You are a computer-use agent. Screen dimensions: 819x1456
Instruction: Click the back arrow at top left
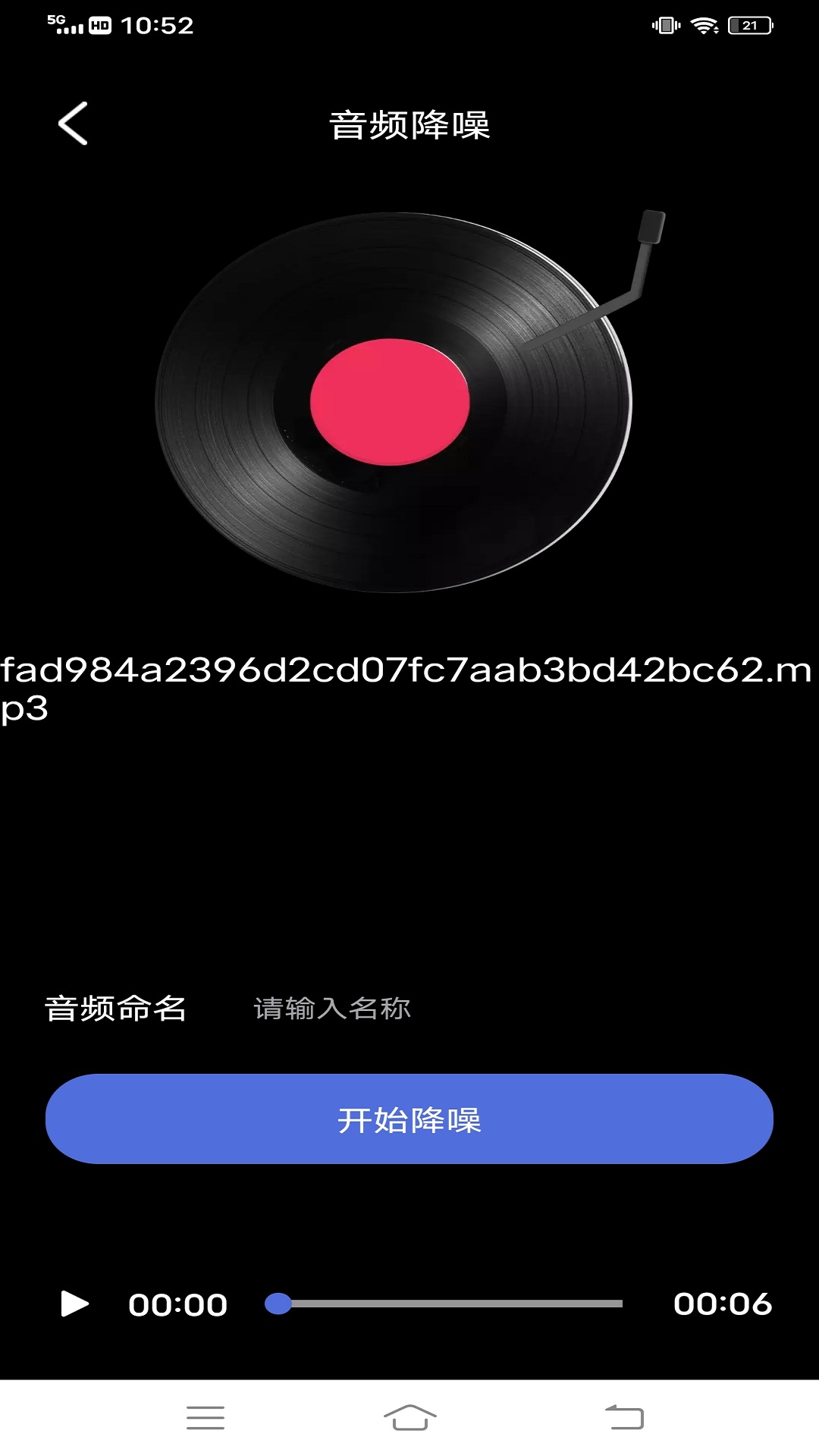tap(73, 124)
